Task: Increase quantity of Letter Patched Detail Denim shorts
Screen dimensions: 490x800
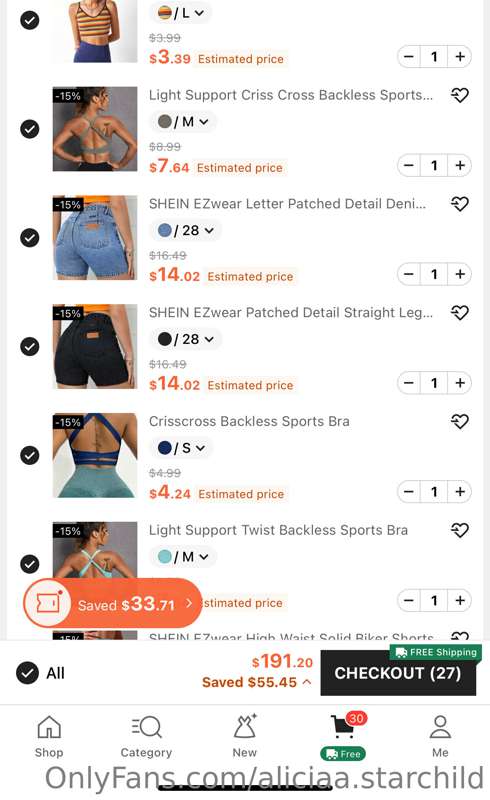Action: pos(460,274)
